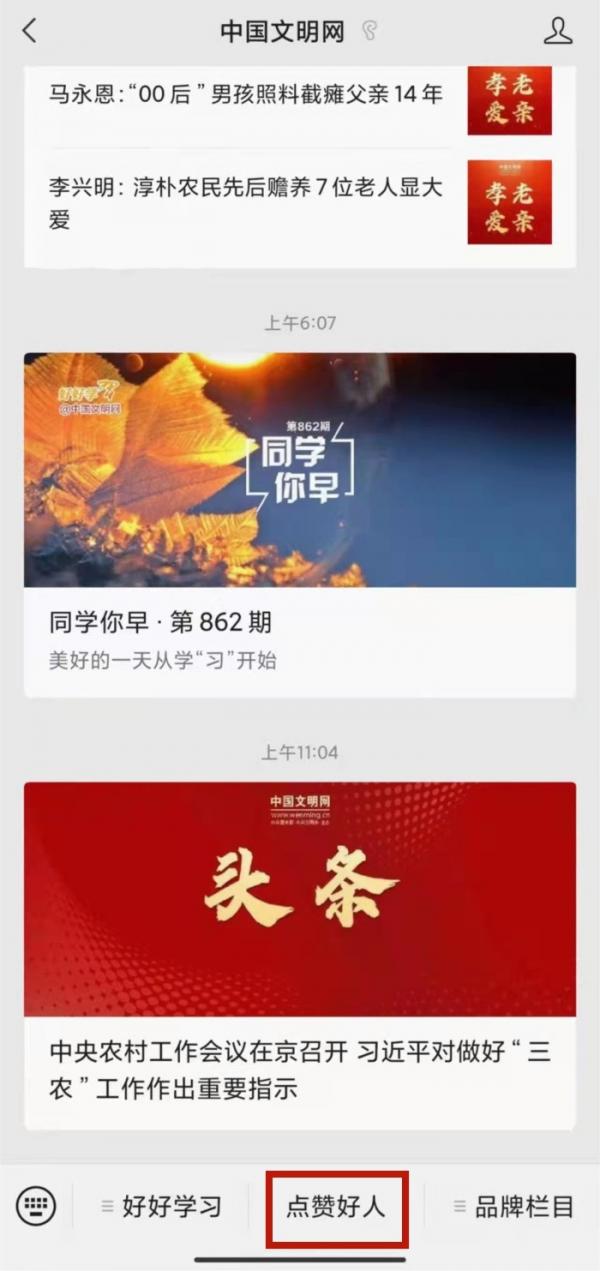Go back from 中国文明网 chat
Image resolution: width=600 pixels, height=1271 pixels.
(29, 31)
